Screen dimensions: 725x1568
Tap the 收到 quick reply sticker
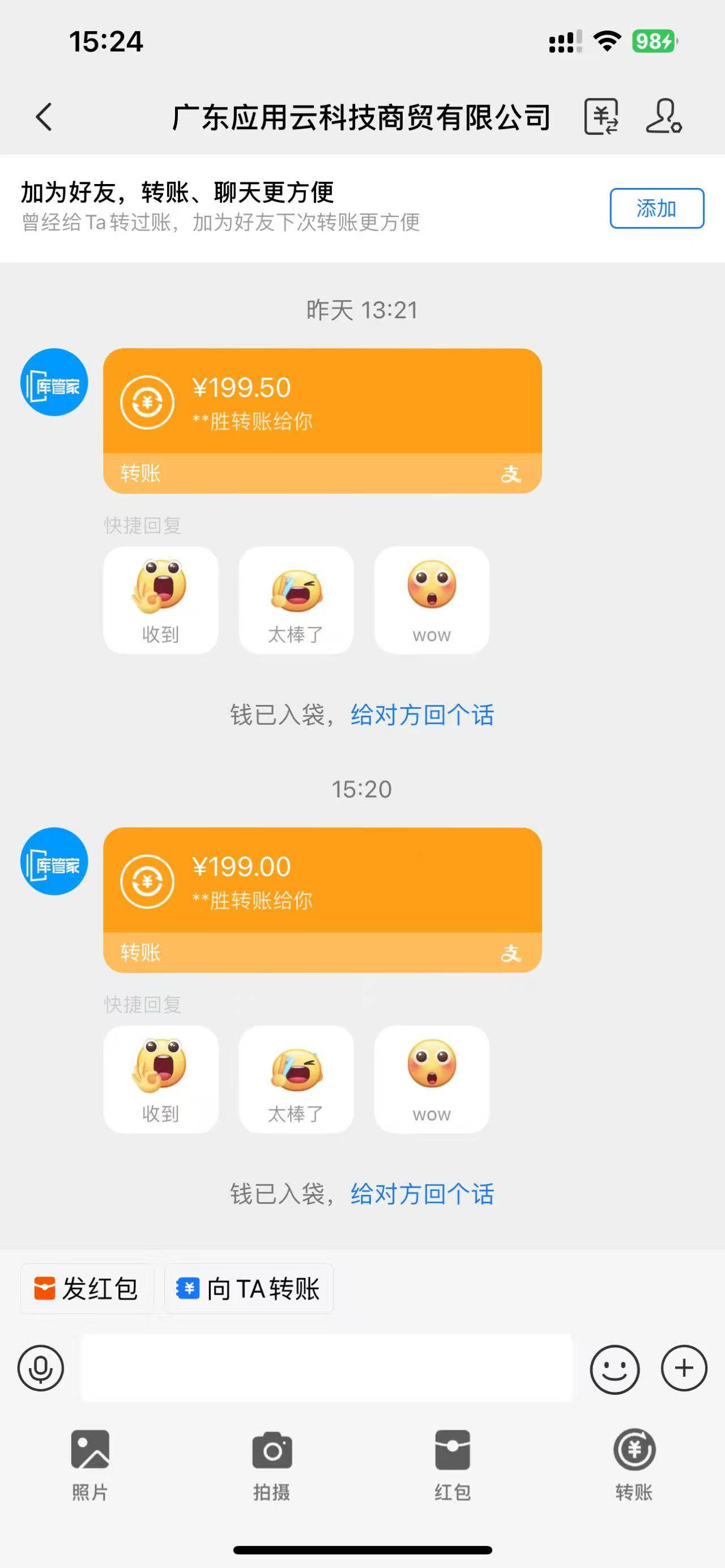161,600
